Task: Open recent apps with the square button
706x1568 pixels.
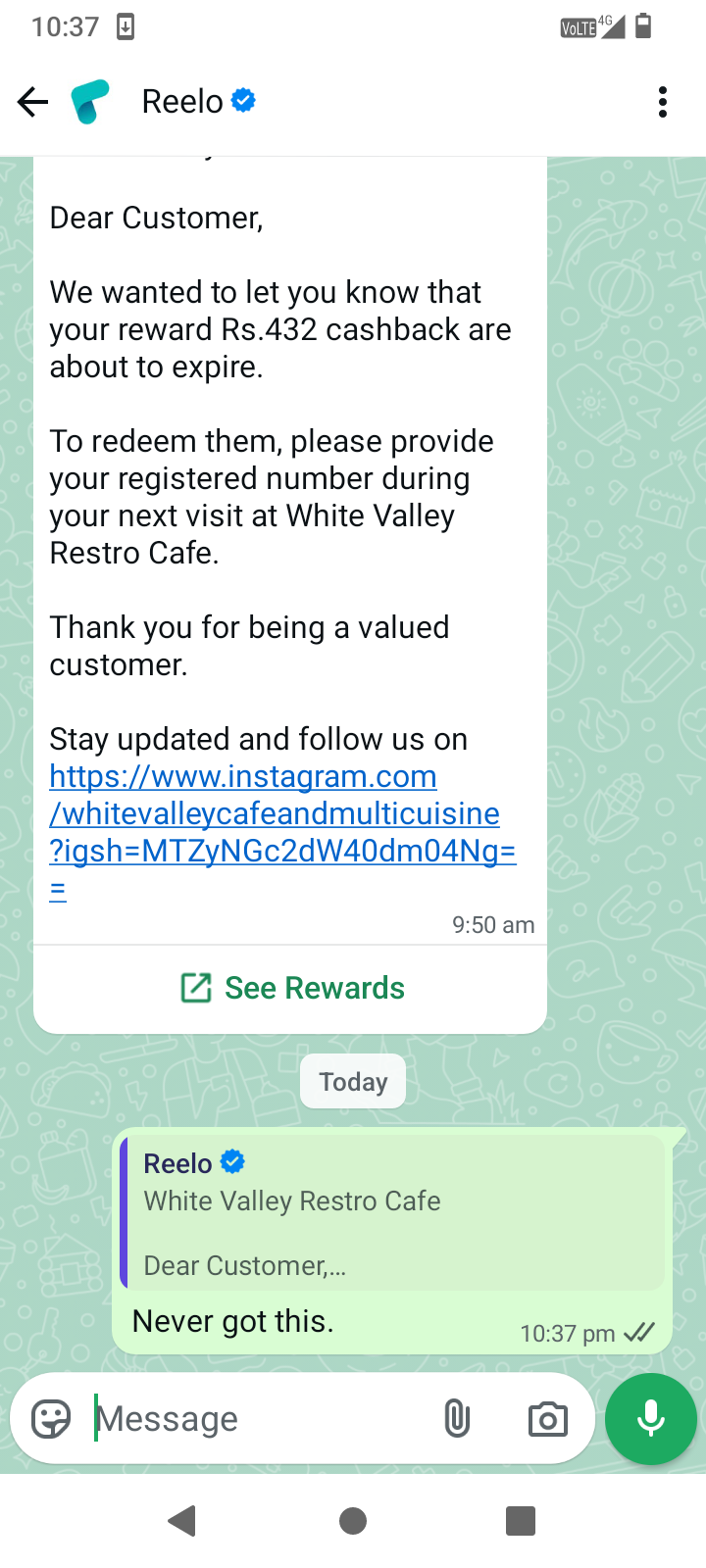Action: click(520, 1521)
